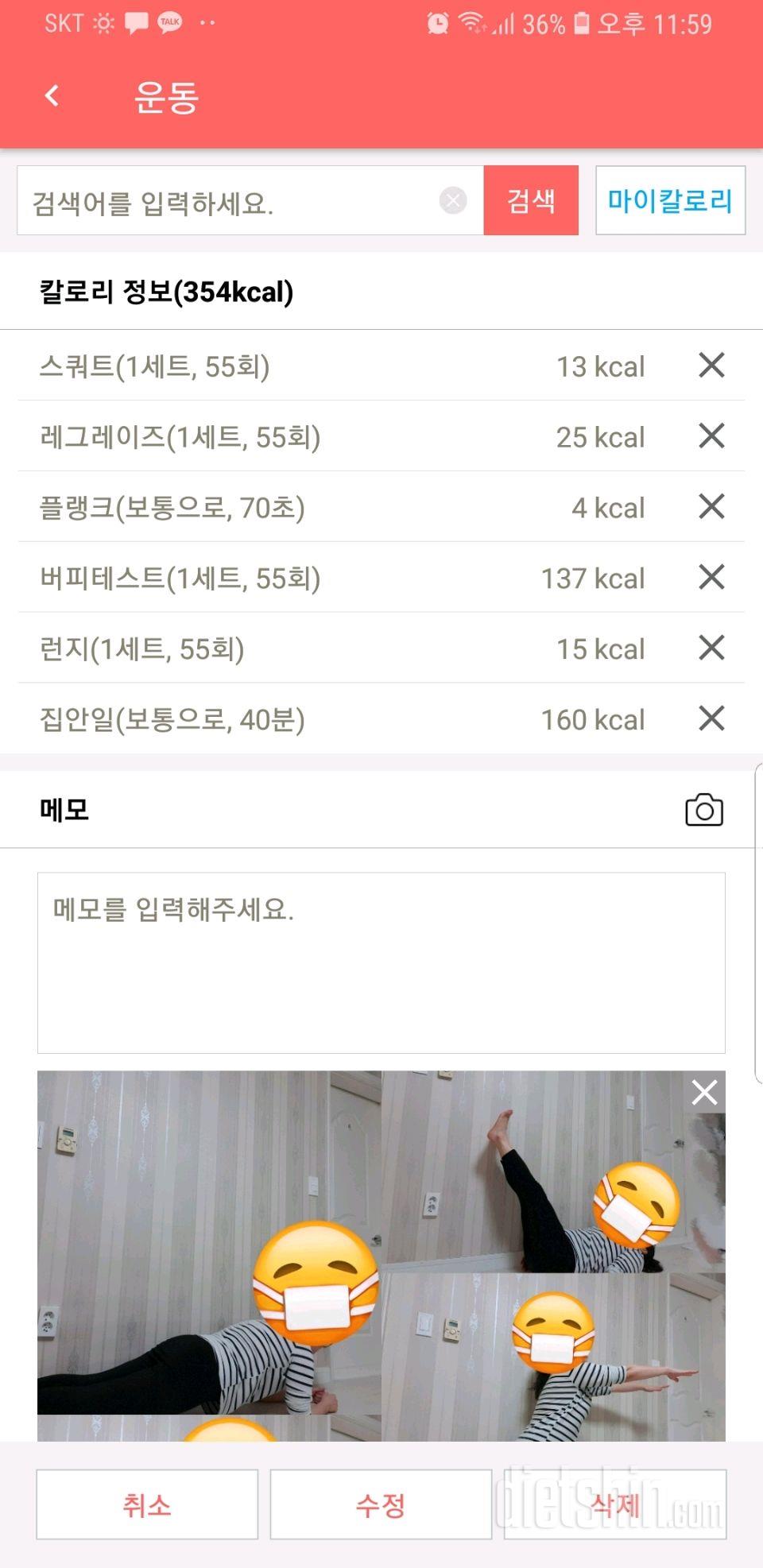Delete the 집안일 activity entry
Image resolution: width=763 pixels, height=1568 pixels.
coord(711,718)
